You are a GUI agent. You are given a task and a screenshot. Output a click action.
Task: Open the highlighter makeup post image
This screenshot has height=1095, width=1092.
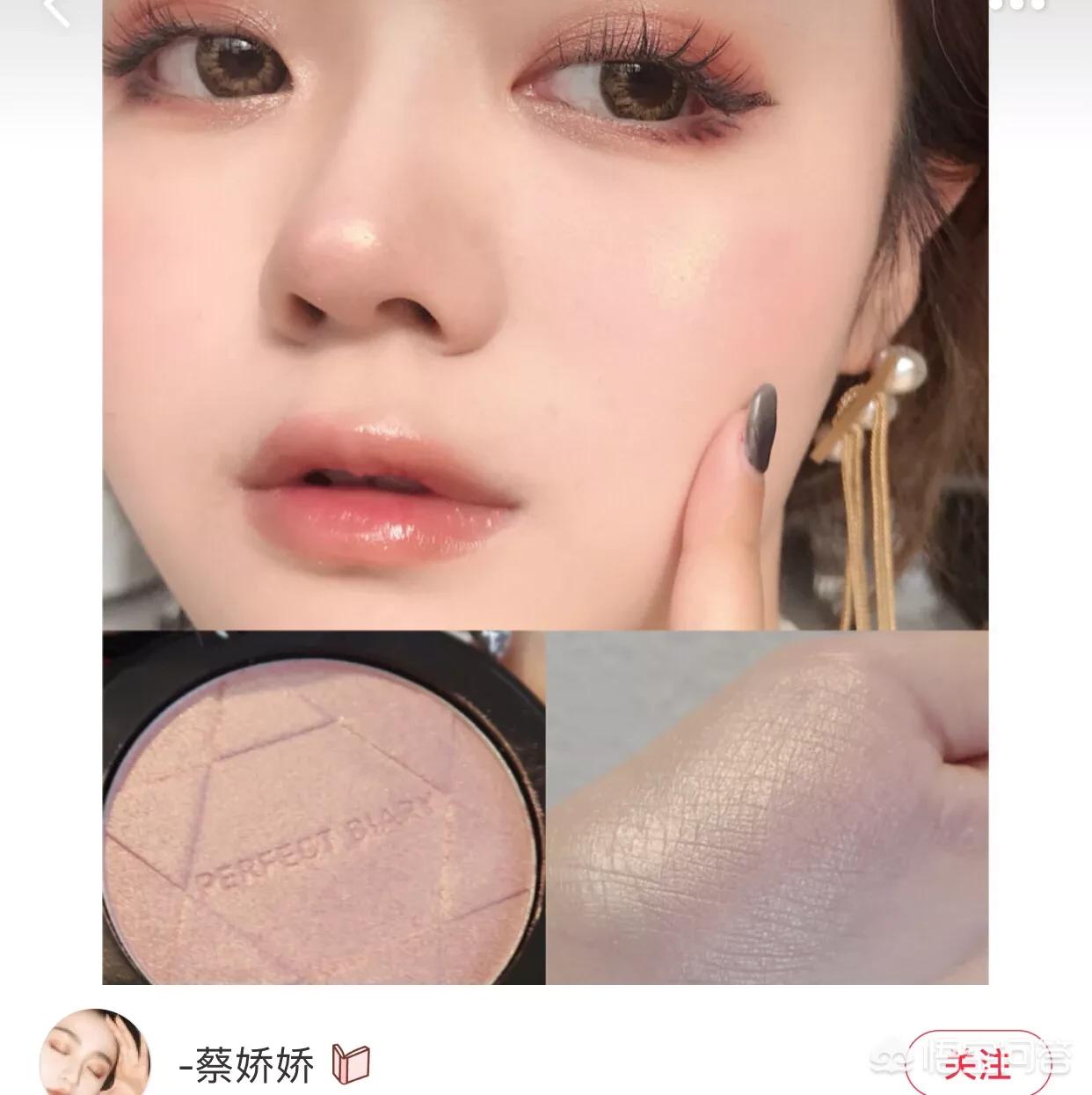pyautogui.click(x=545, y=493)
